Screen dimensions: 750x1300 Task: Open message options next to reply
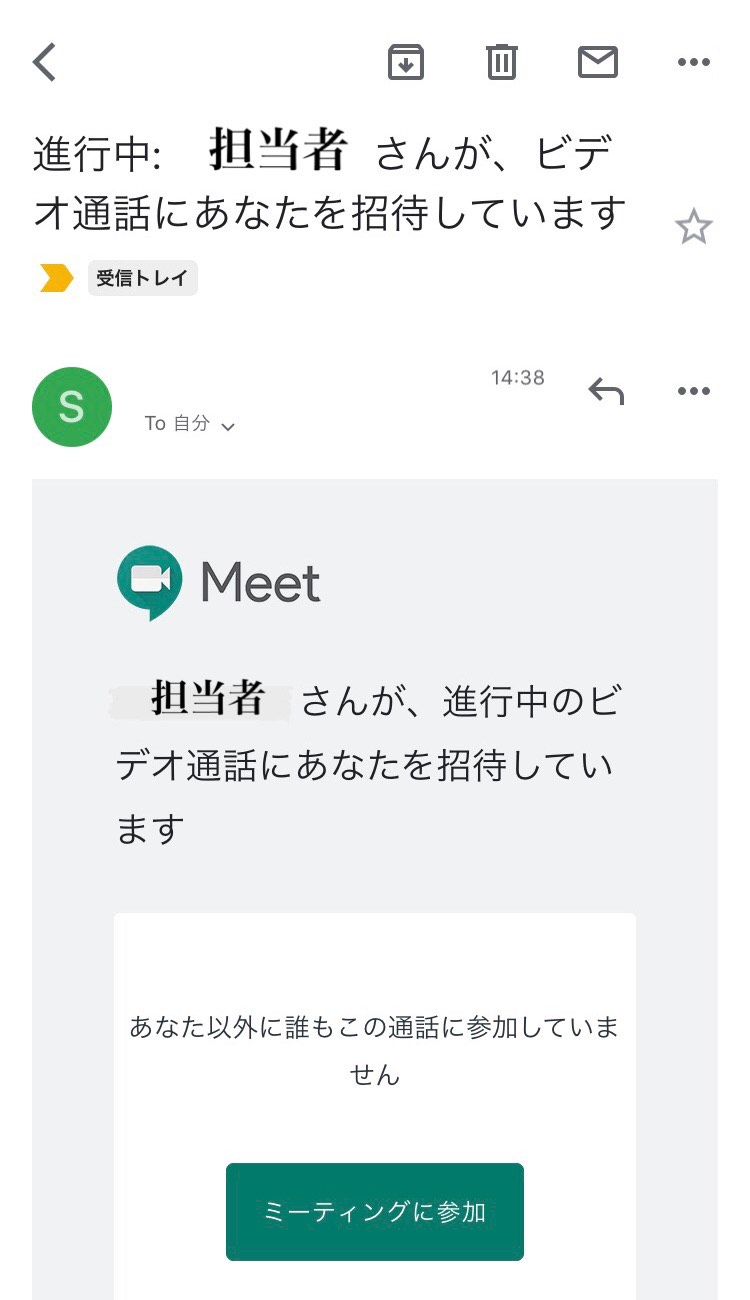tap(693, 391)
